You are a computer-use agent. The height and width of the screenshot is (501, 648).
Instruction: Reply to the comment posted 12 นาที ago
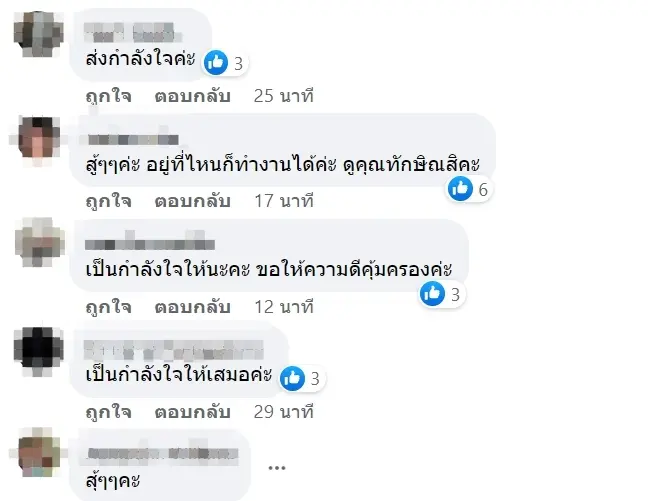point(192,306)
